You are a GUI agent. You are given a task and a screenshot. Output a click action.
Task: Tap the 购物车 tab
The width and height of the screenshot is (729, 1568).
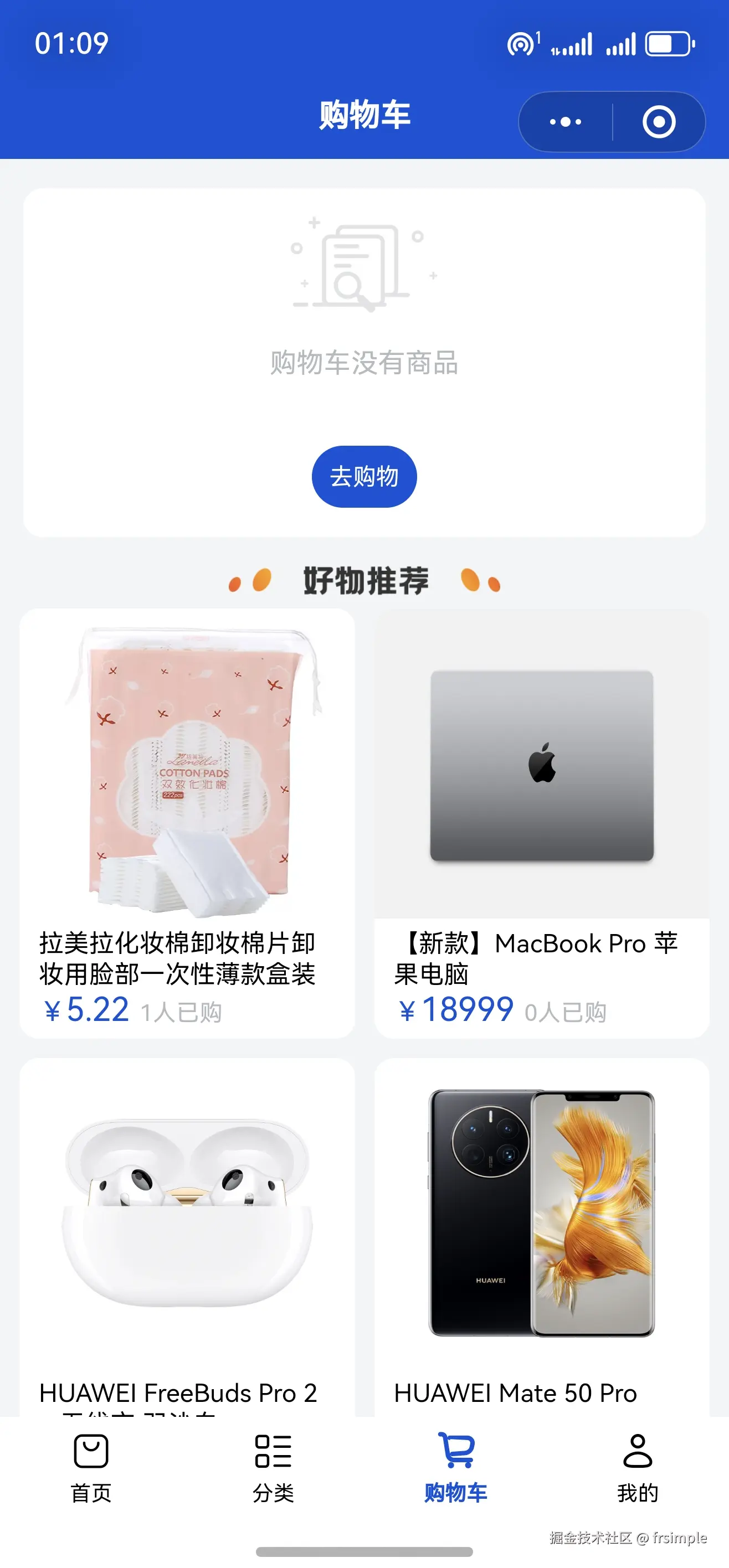(455, 1468)
